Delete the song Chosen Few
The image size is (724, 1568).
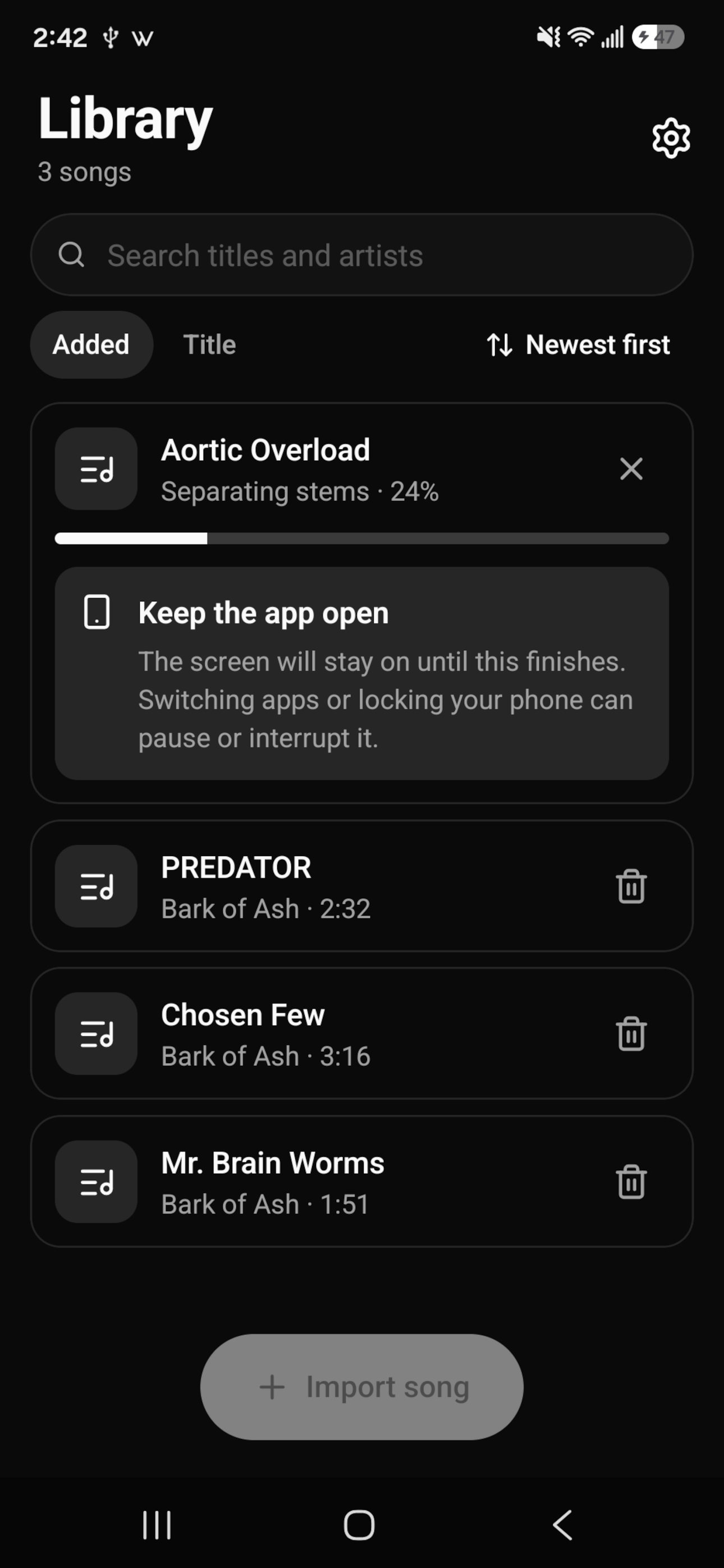pos(631,1033)
